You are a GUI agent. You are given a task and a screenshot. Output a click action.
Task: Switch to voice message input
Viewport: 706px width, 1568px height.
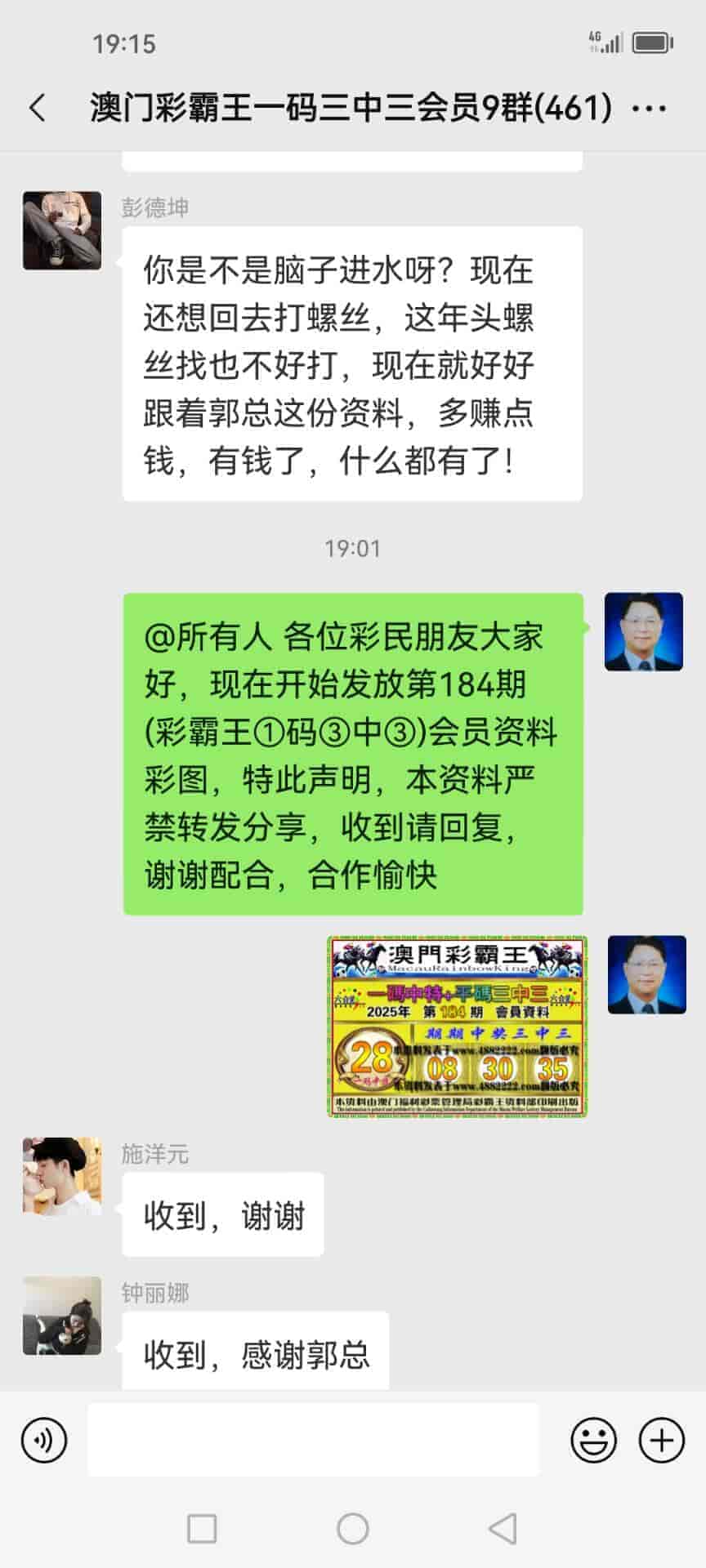[44, 1440]
